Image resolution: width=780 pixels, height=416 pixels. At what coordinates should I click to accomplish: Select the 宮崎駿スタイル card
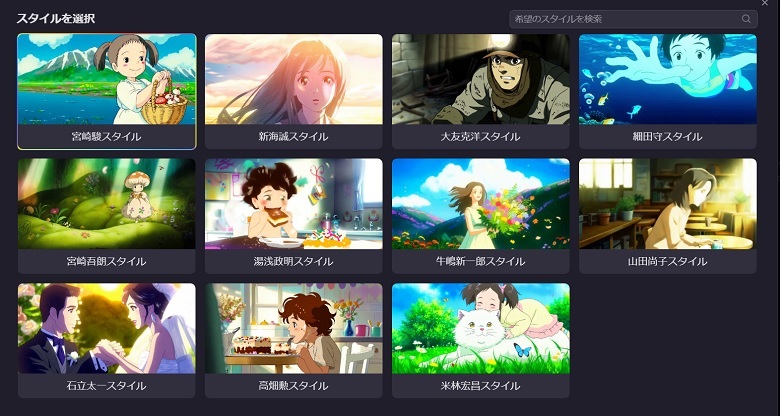point(107,90)
